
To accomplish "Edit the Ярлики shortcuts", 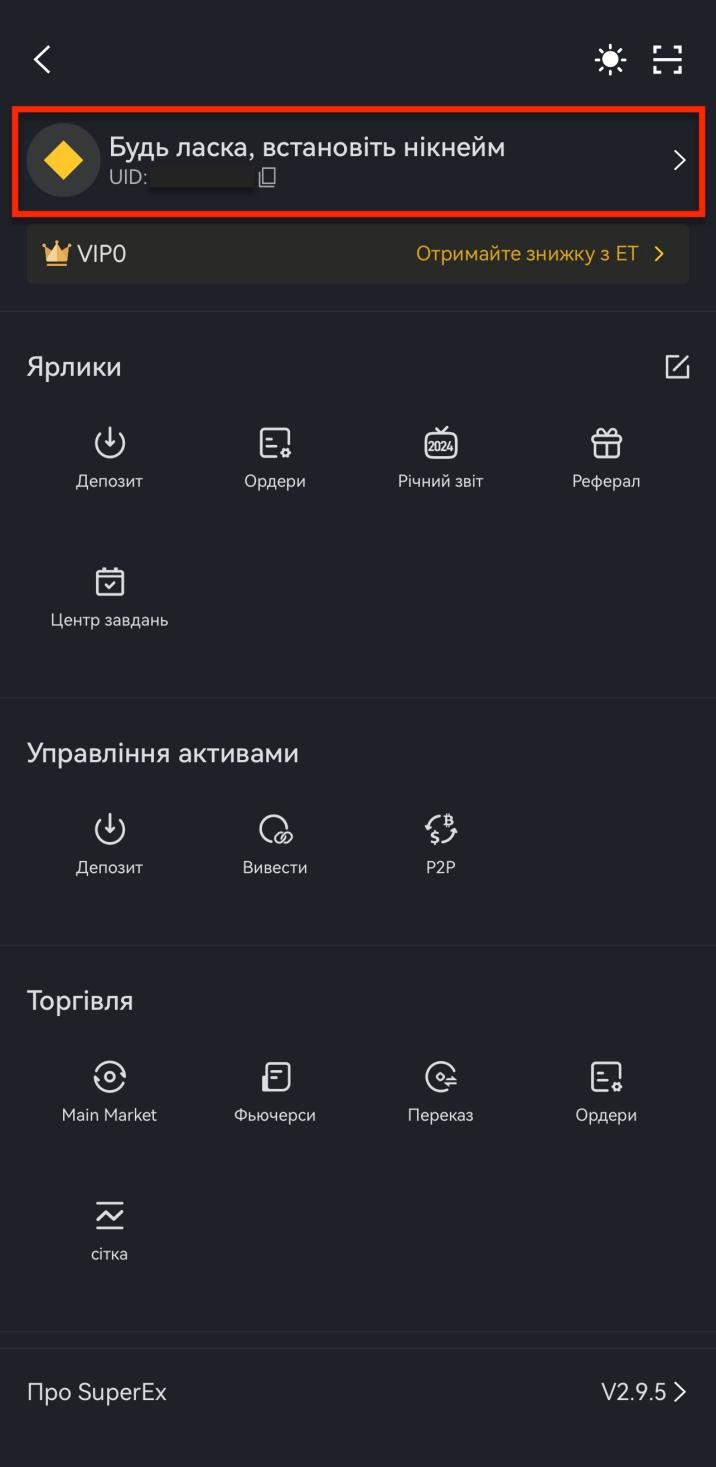I will point(677,366).
